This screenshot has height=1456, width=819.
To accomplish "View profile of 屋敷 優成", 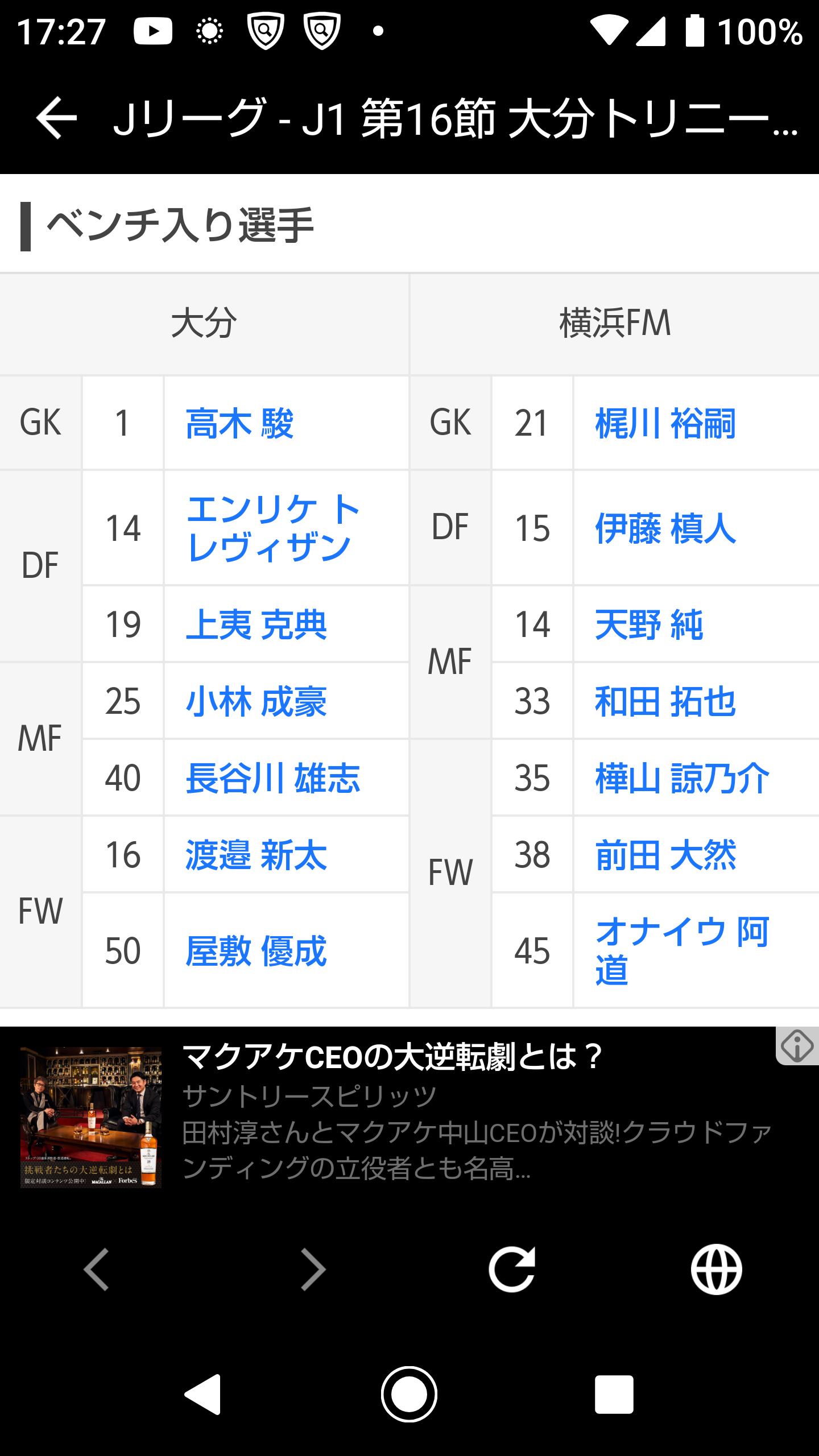I will click(x=257, y=951).
